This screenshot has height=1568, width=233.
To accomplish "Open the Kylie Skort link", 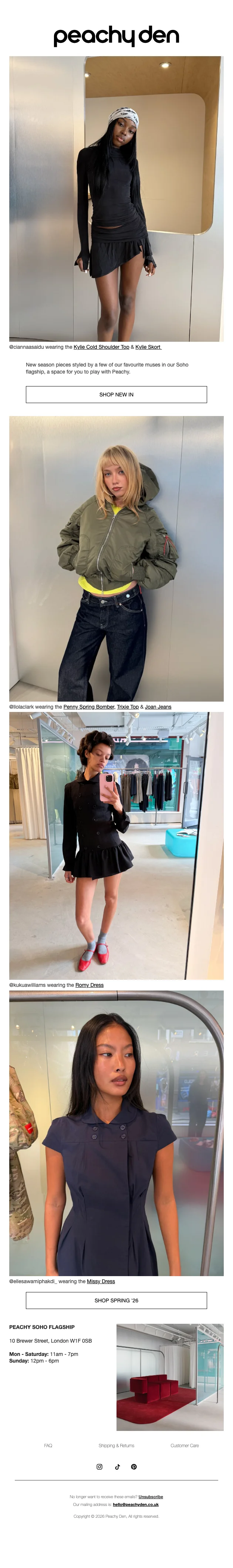I will 148,347.
